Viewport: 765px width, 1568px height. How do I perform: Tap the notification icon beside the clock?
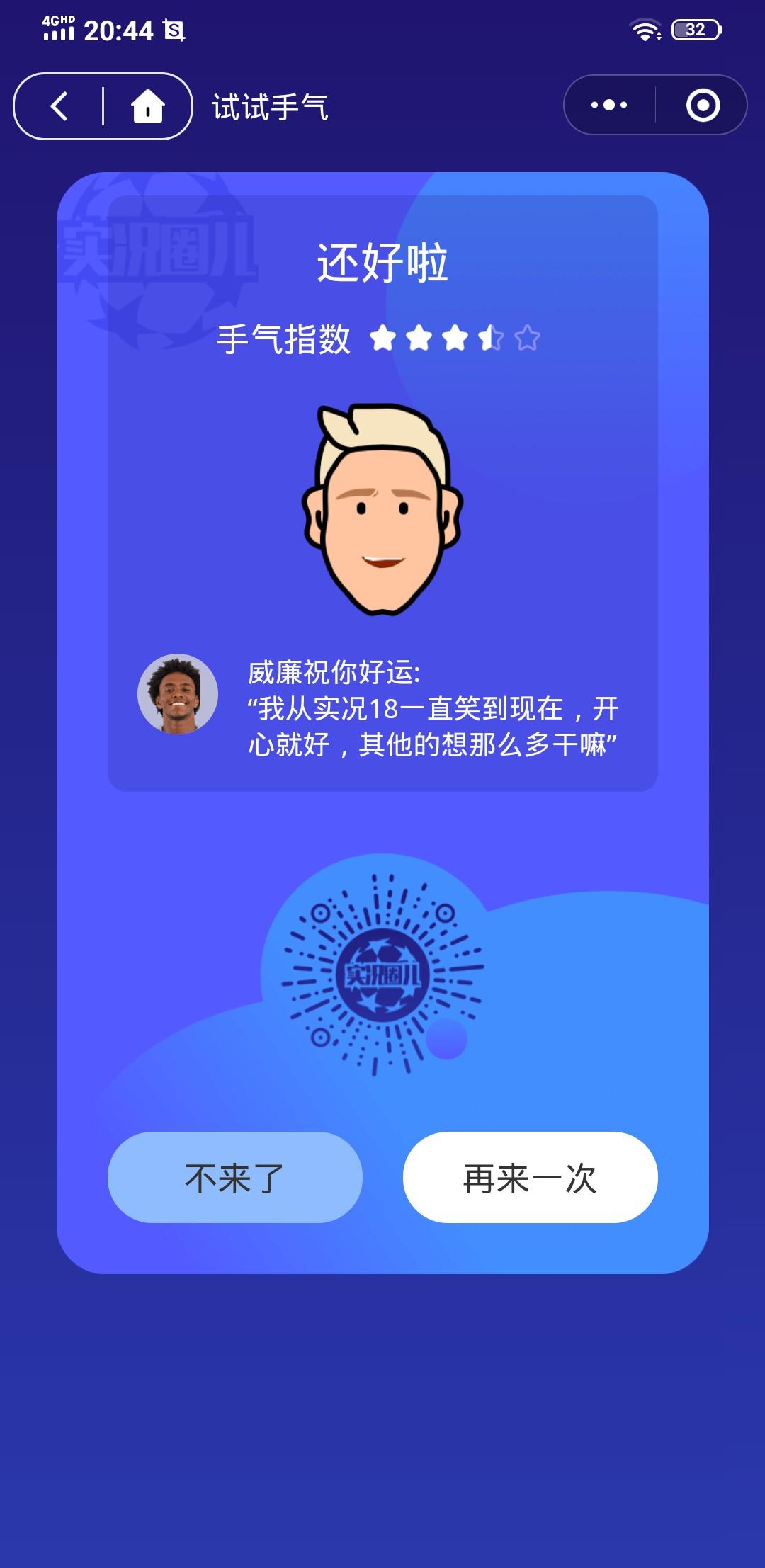click(175, 31)
